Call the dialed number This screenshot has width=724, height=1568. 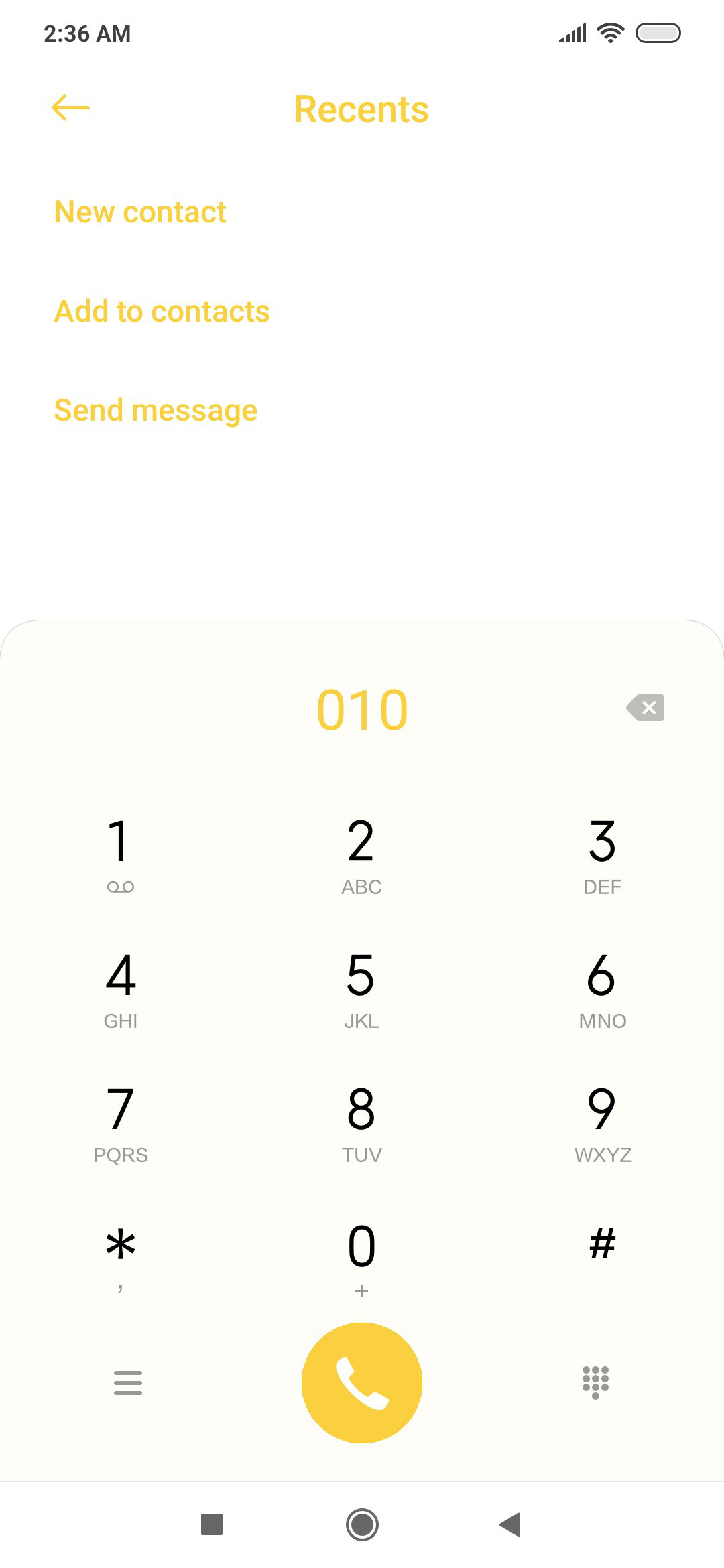[x=362, y=1383]
